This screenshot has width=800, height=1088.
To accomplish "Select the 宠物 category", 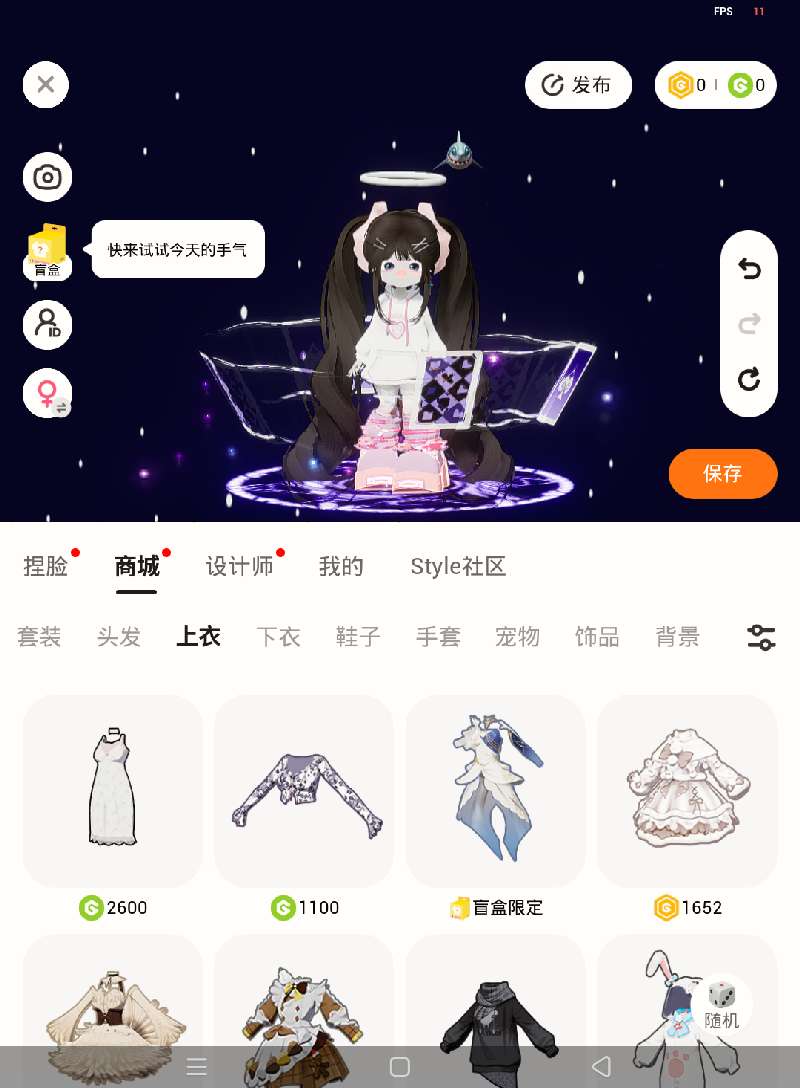I will [x=517, y=637].
